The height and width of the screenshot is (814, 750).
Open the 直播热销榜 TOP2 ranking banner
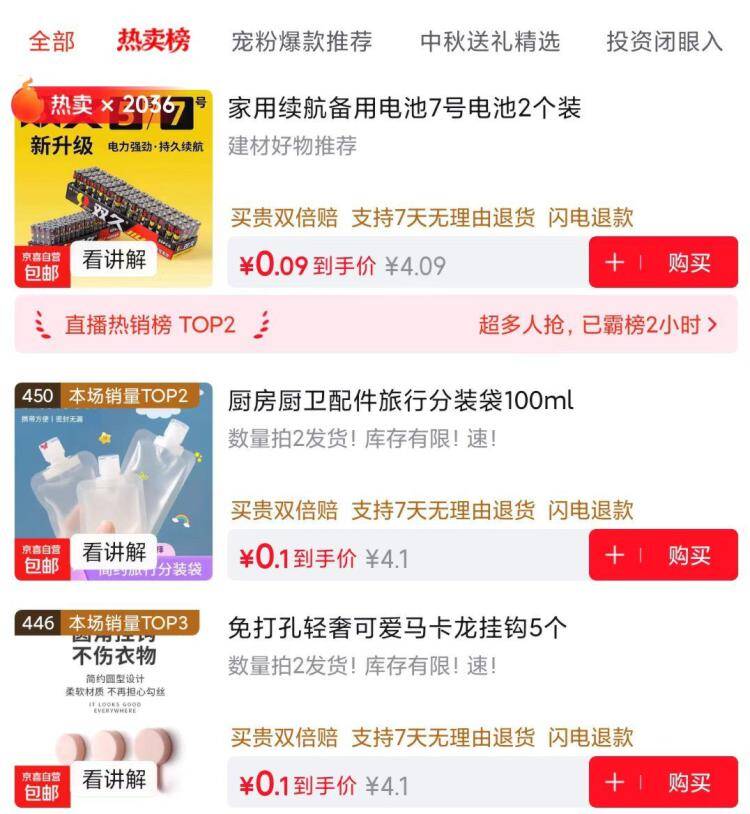point(376,324)
